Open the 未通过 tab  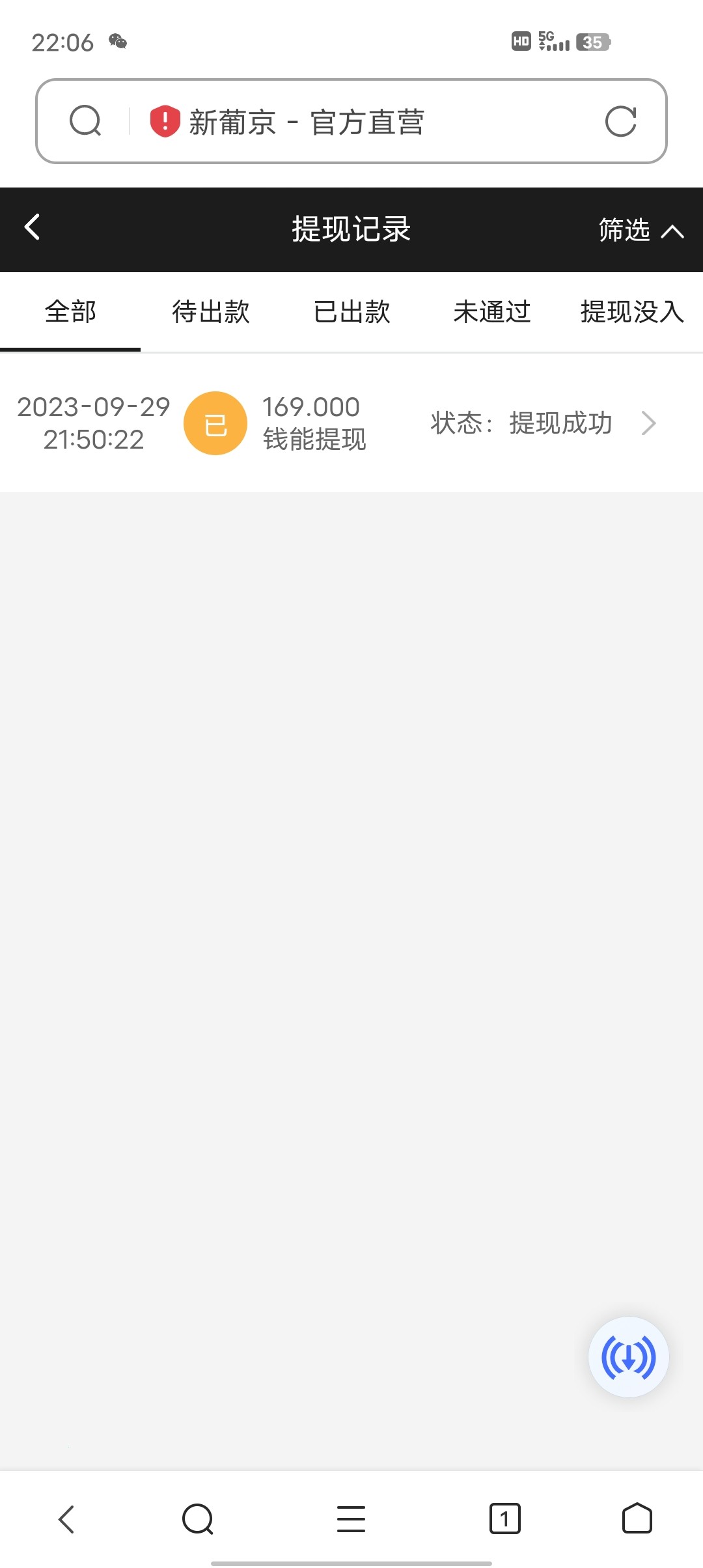pos(492,313)
